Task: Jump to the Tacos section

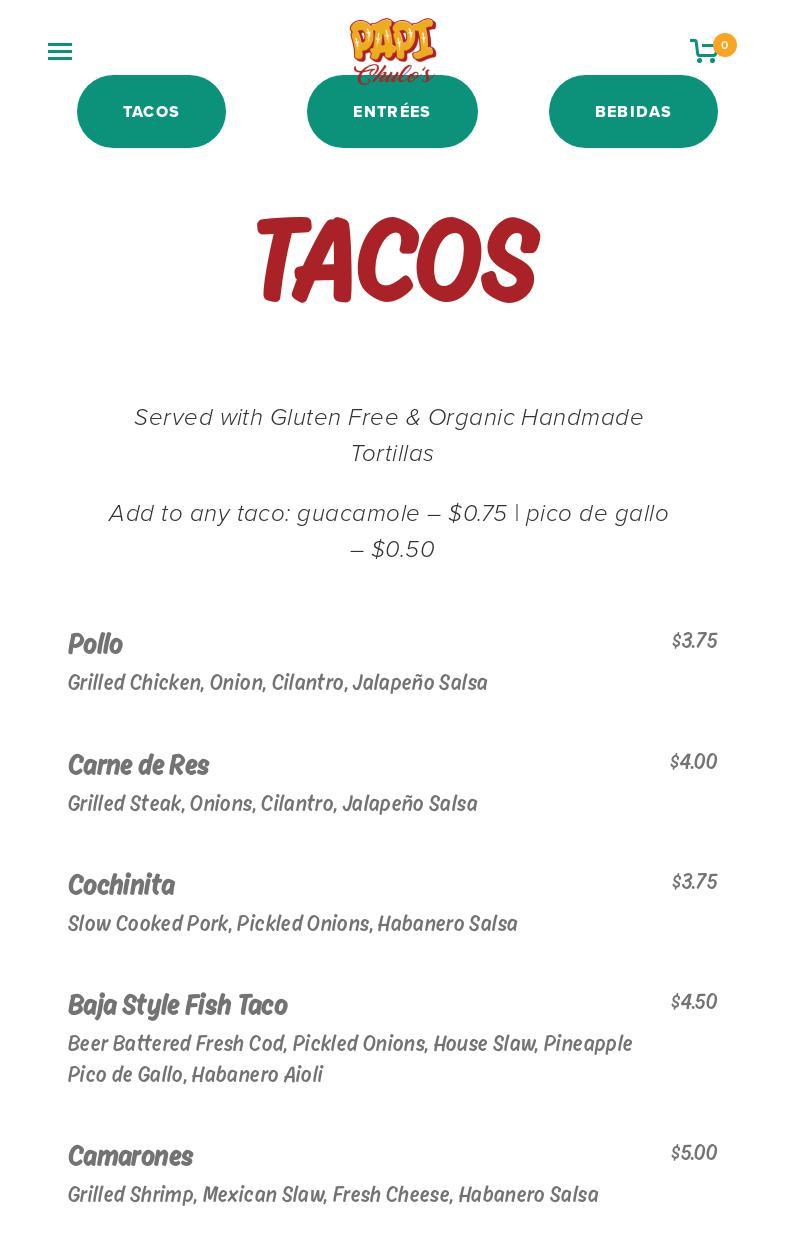Action: 151,112
